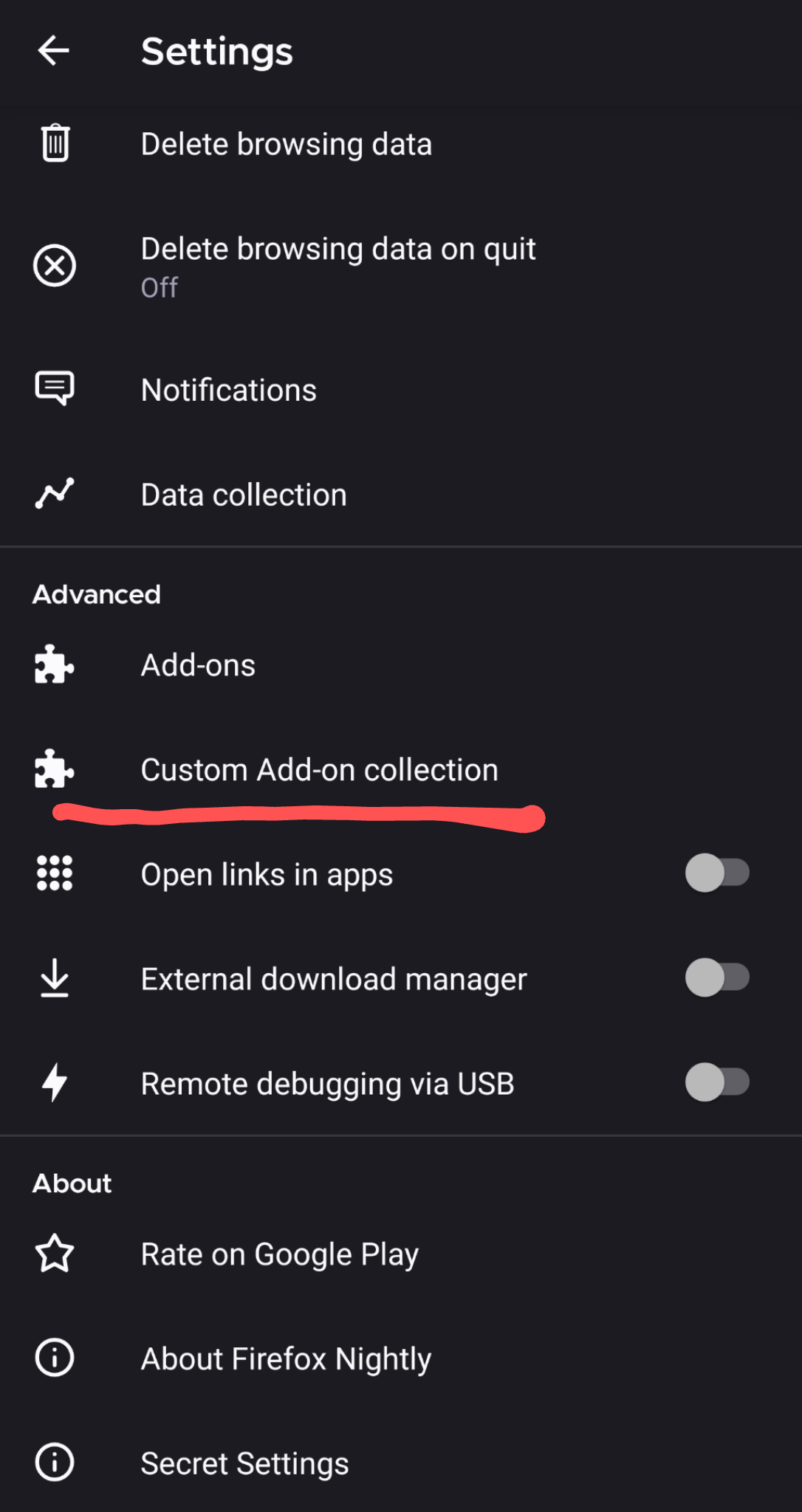Tap Rate on Google Play
The width and height of the screenshot is (802, 1512).
(279, 1254)
